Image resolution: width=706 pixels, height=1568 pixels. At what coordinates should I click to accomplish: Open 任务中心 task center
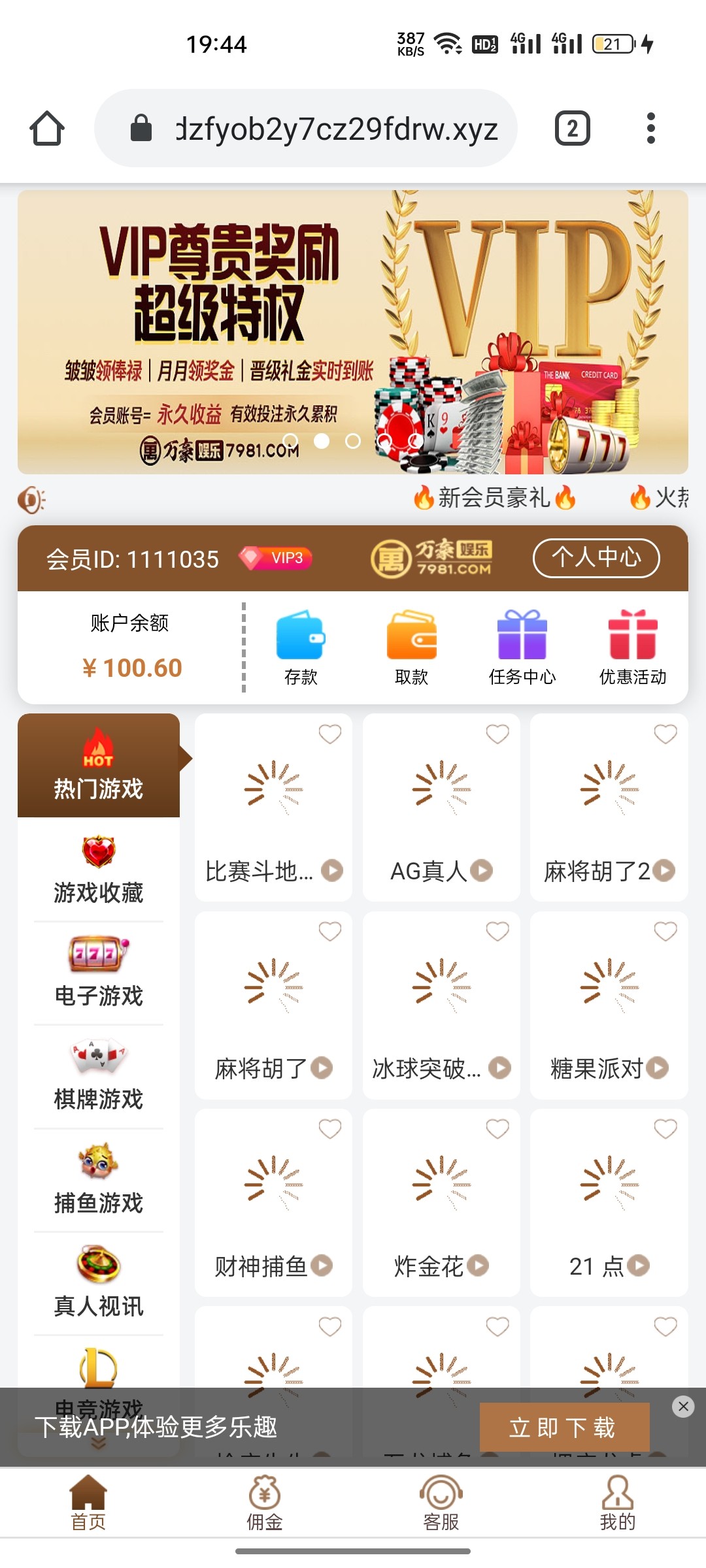522,647
